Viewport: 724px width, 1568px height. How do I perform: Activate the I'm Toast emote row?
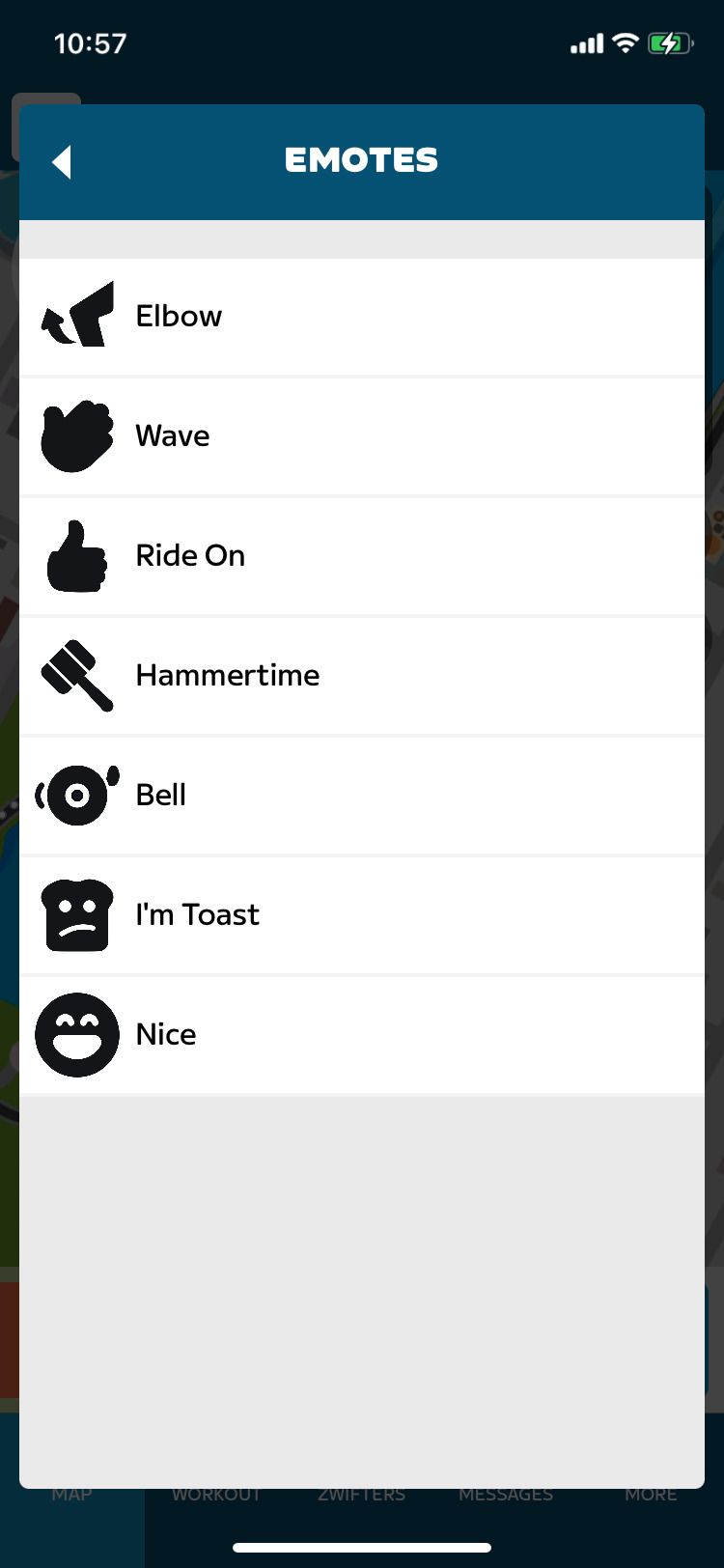tap(362, 914)
